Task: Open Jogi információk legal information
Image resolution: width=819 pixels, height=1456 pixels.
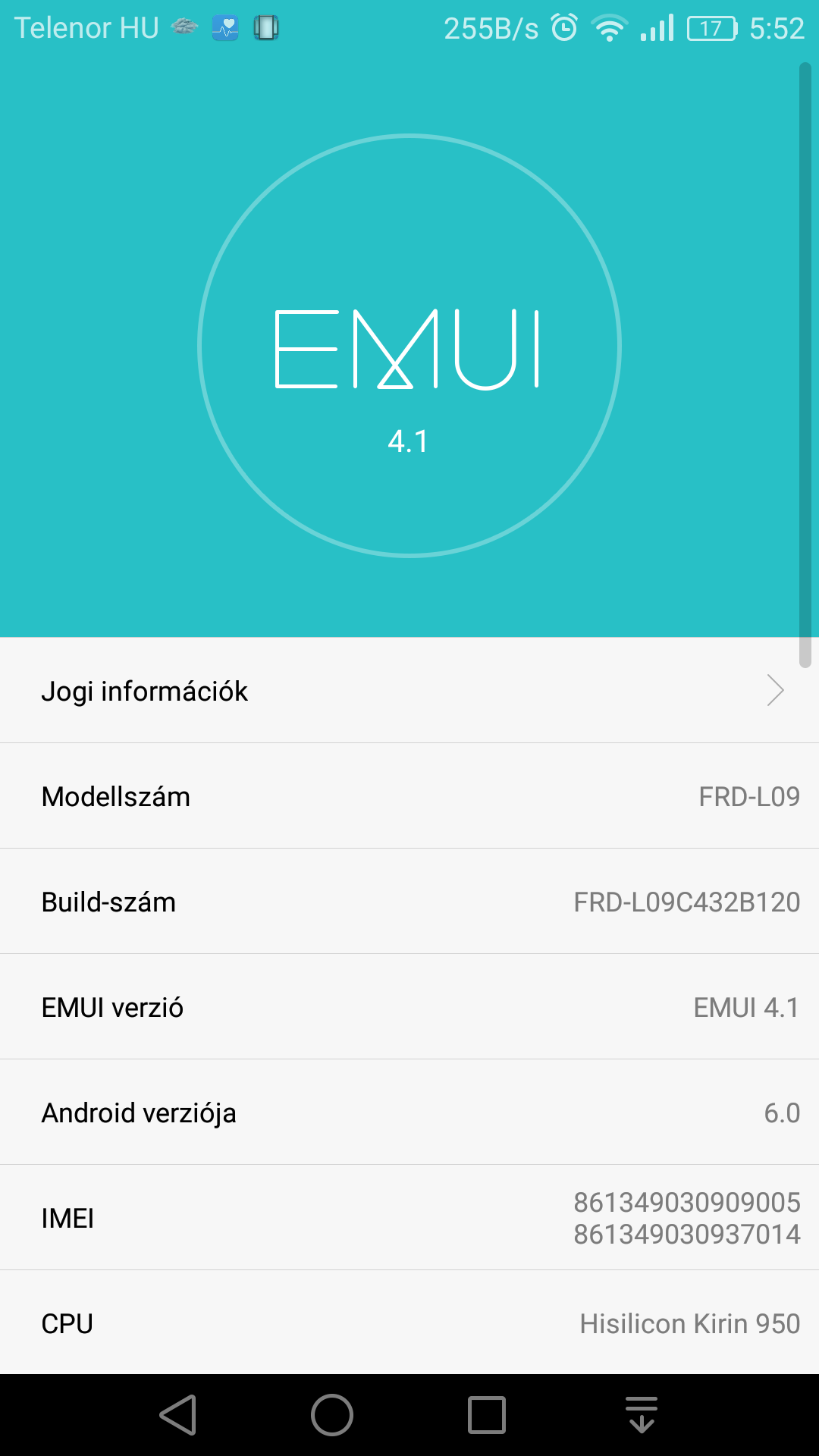Action: tap(409, 690)
